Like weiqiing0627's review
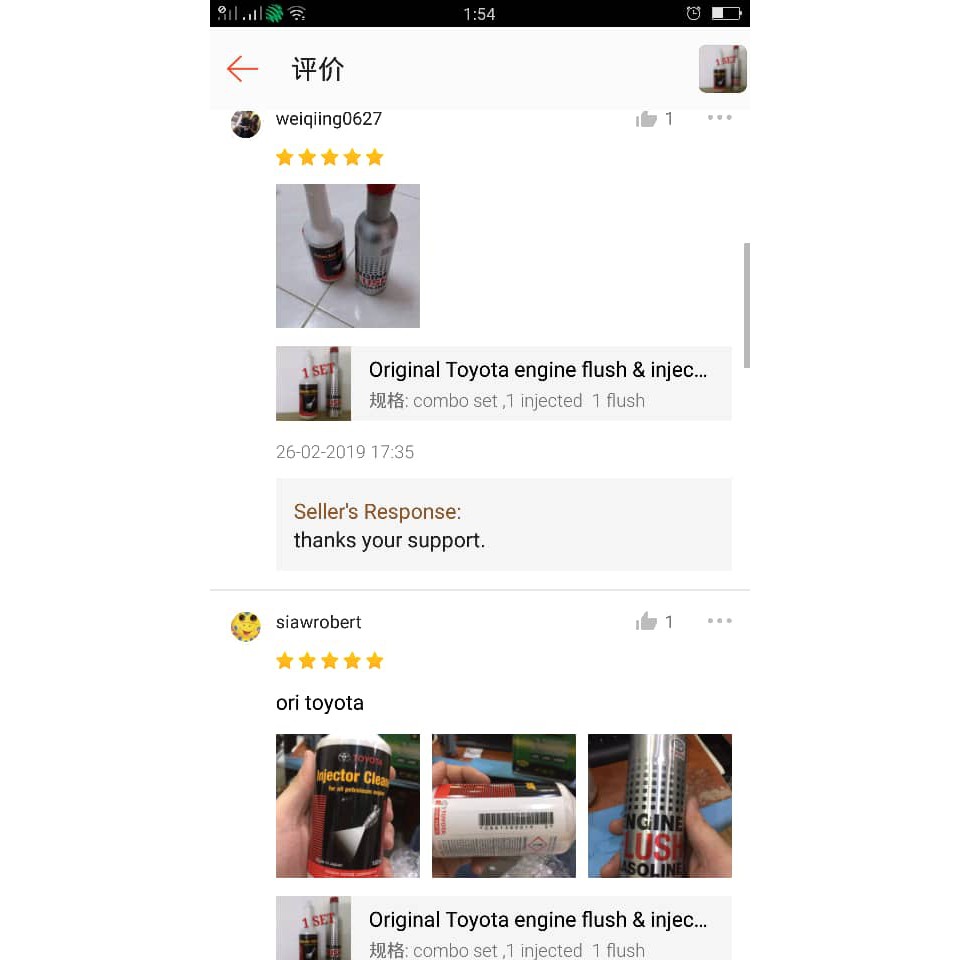 pos(647,119)
